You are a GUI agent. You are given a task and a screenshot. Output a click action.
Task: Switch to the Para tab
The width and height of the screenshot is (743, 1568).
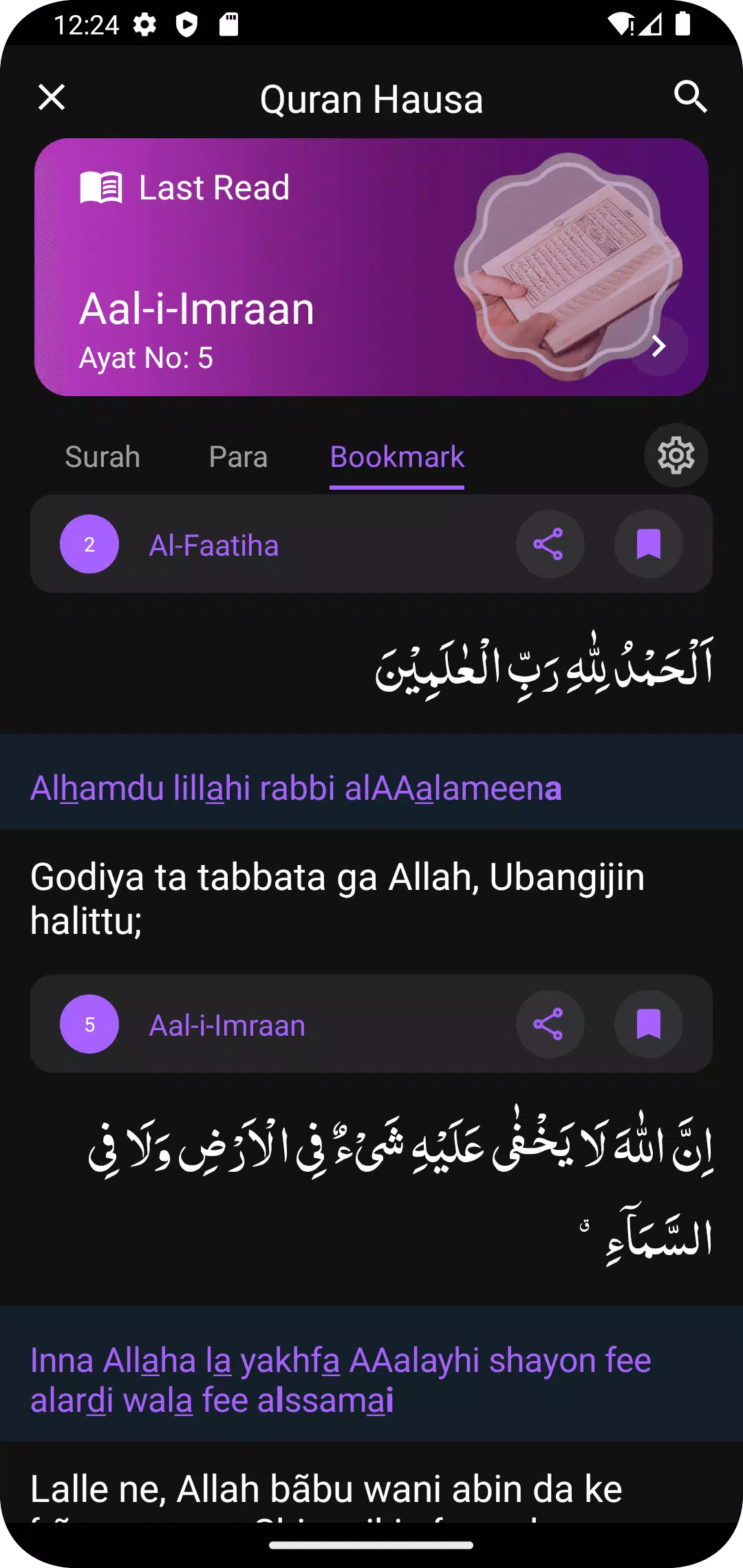[238, 457]
